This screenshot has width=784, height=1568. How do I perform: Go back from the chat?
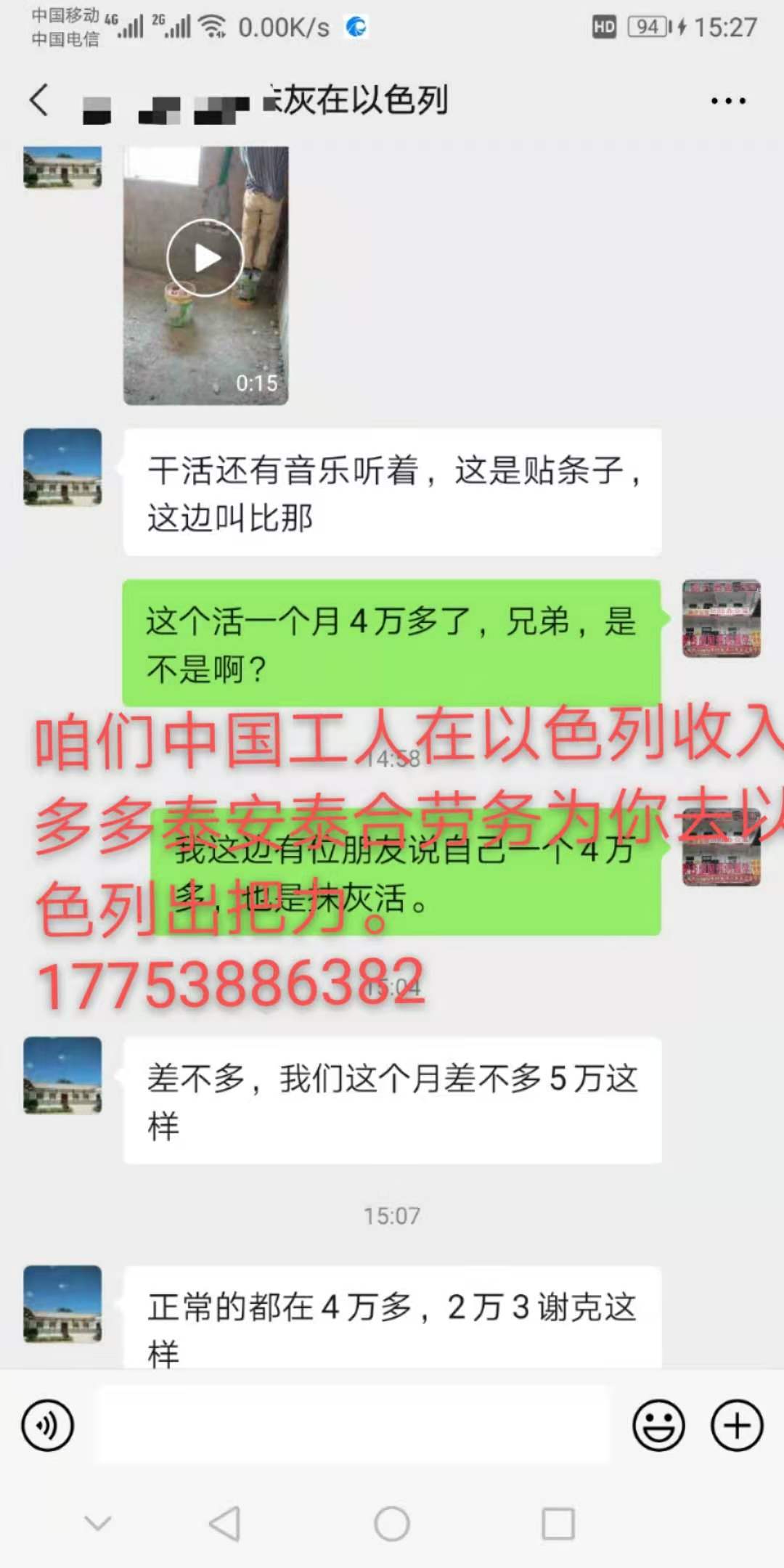coord(40,100)
